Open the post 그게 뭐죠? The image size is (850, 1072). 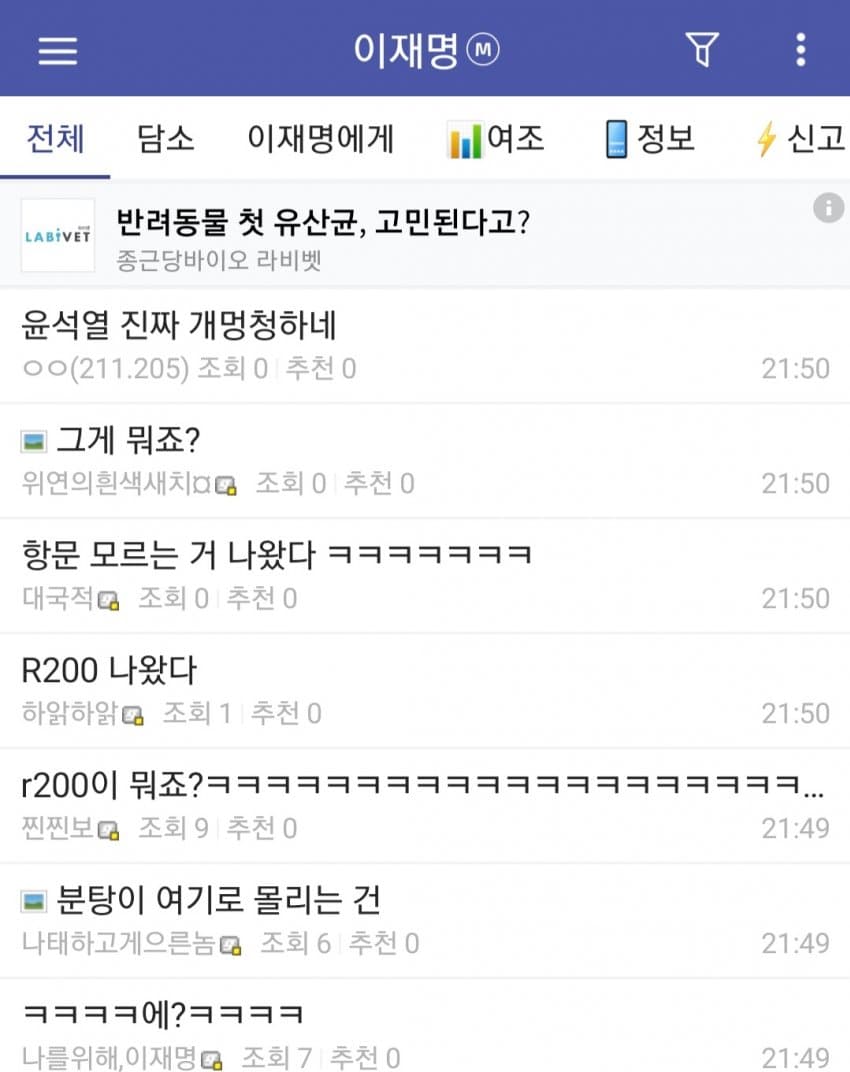(x=130, y=439)
